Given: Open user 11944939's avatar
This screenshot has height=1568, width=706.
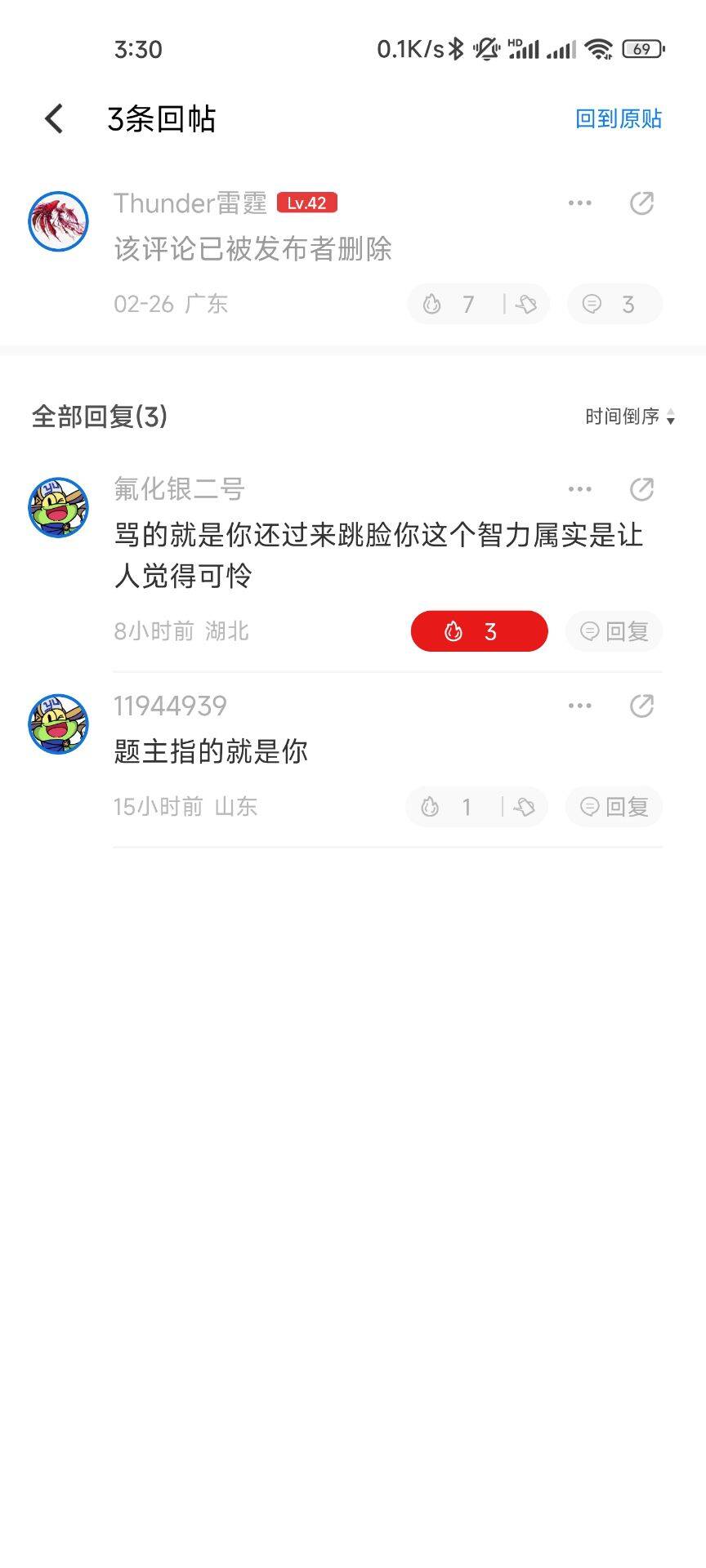Looking at the screenshot, I should pyautogui.click(x=58, y=724).
